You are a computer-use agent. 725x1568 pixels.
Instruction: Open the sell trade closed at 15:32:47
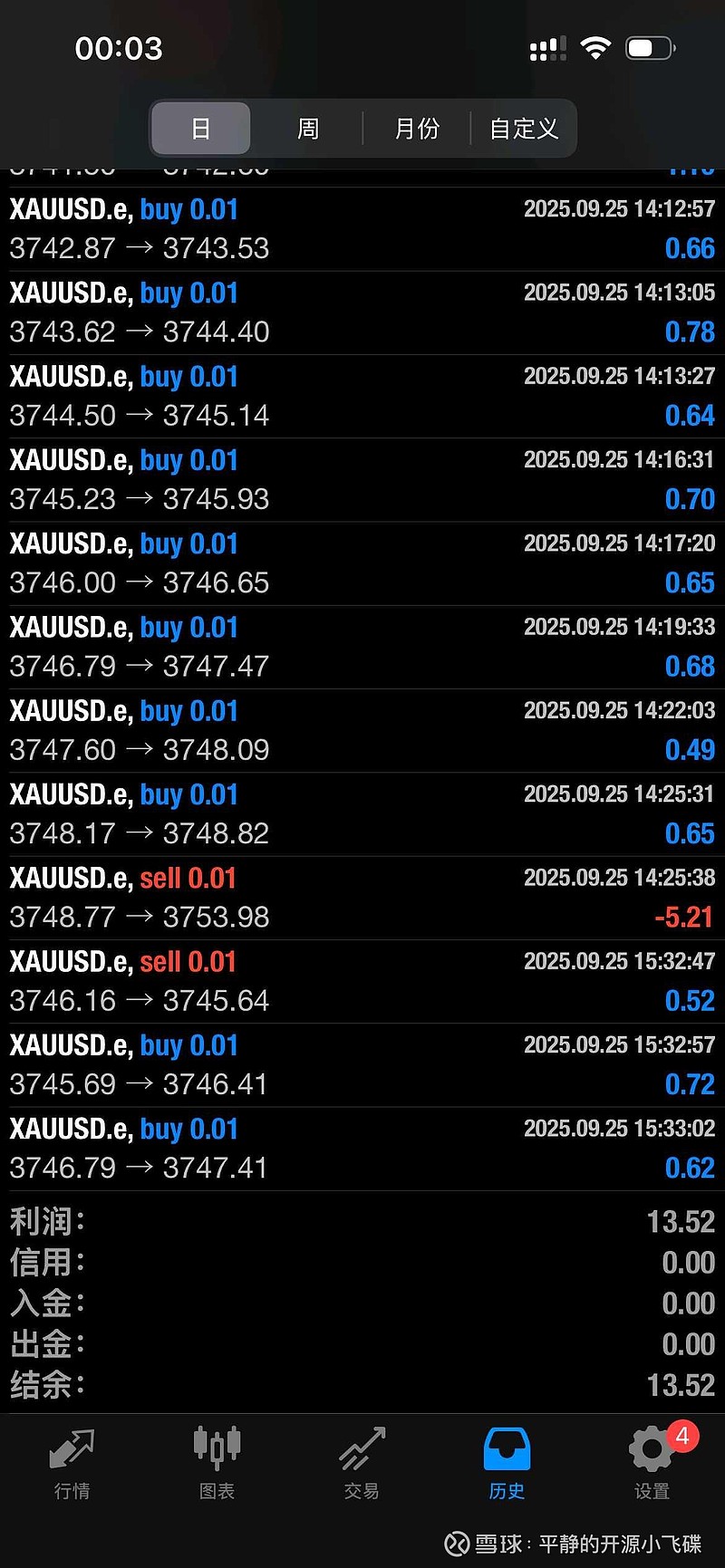362,981
